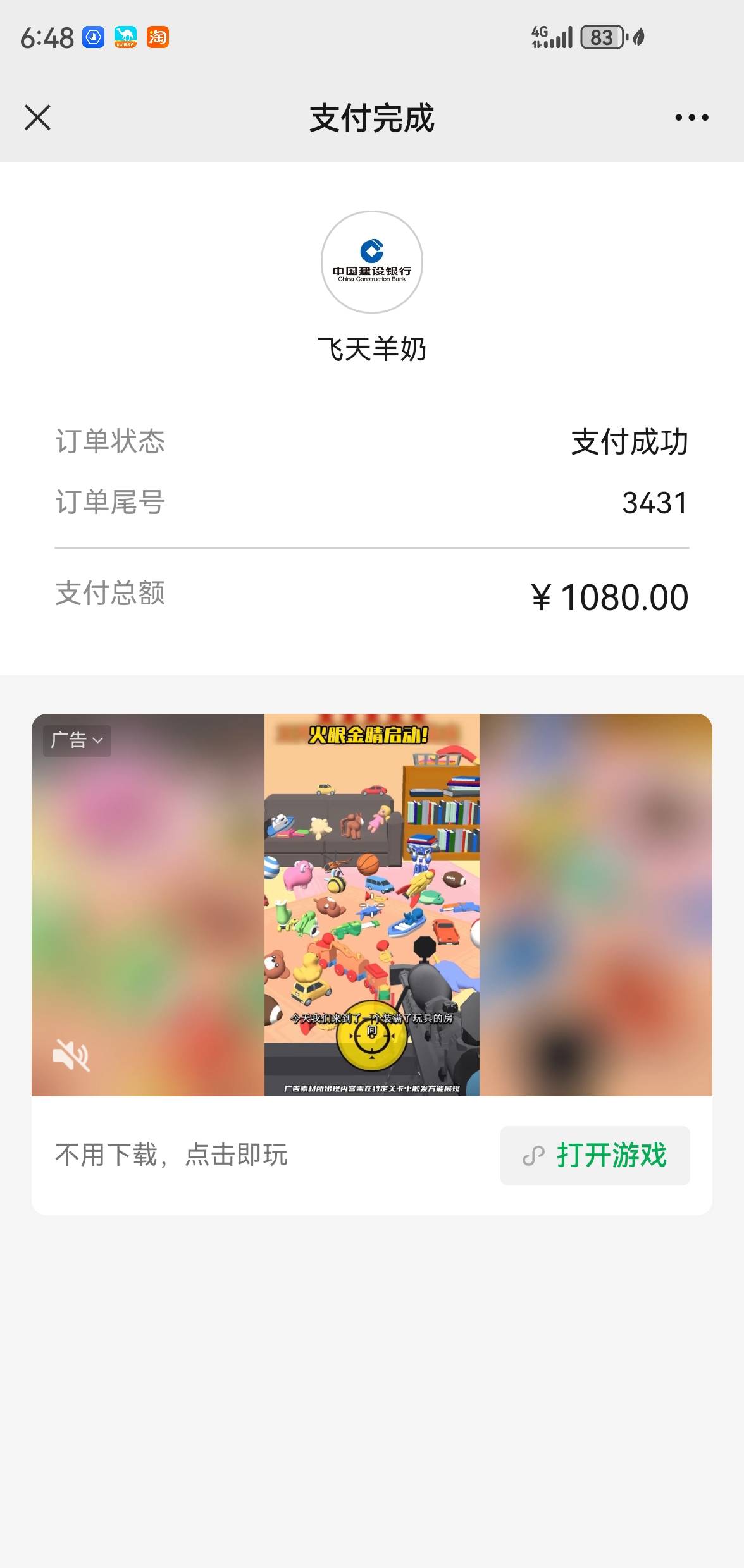Image resolution: width=744 pixels, height=1568 pixels.
Task: Open the three-dot overflow menu
Action: coord(691,118)
